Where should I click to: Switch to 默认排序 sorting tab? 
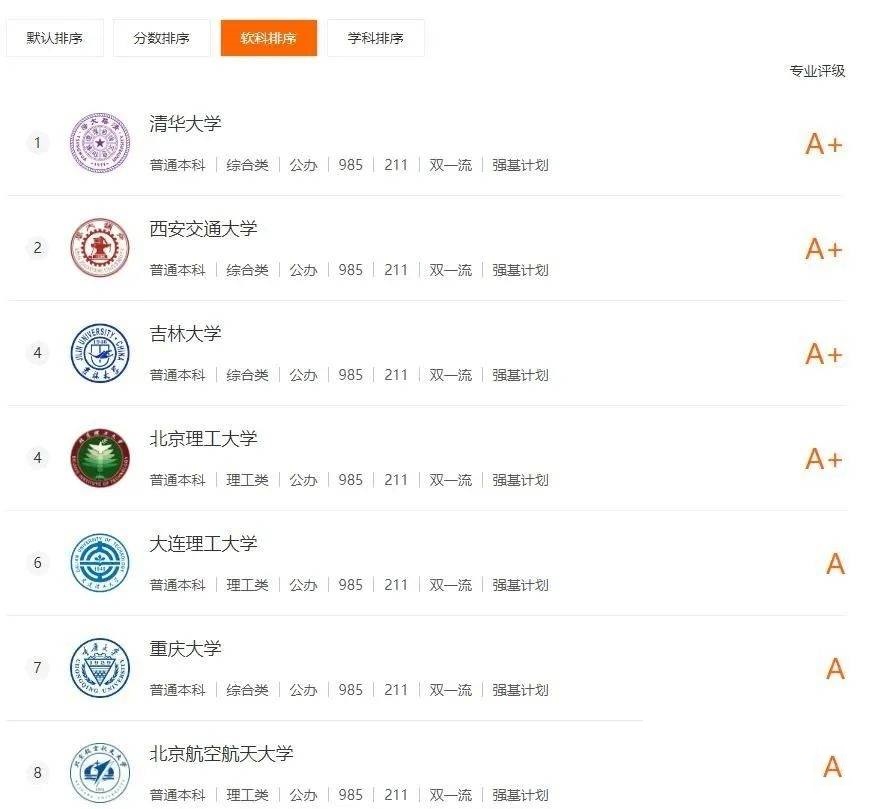(55, 38)
